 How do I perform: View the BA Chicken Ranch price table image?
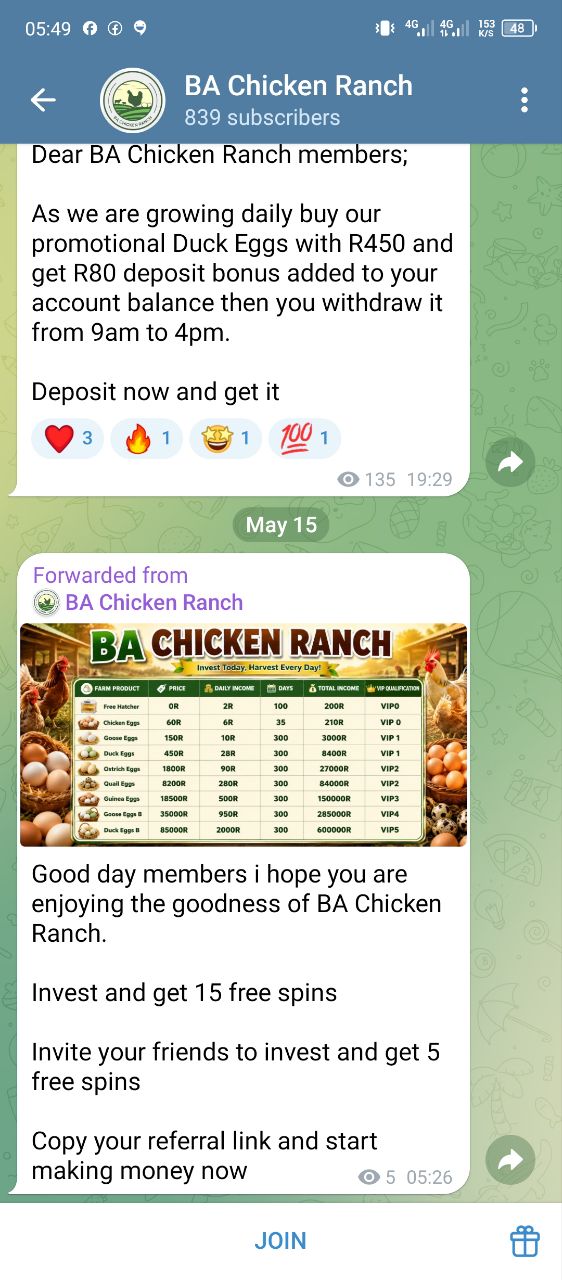point(244,735)
